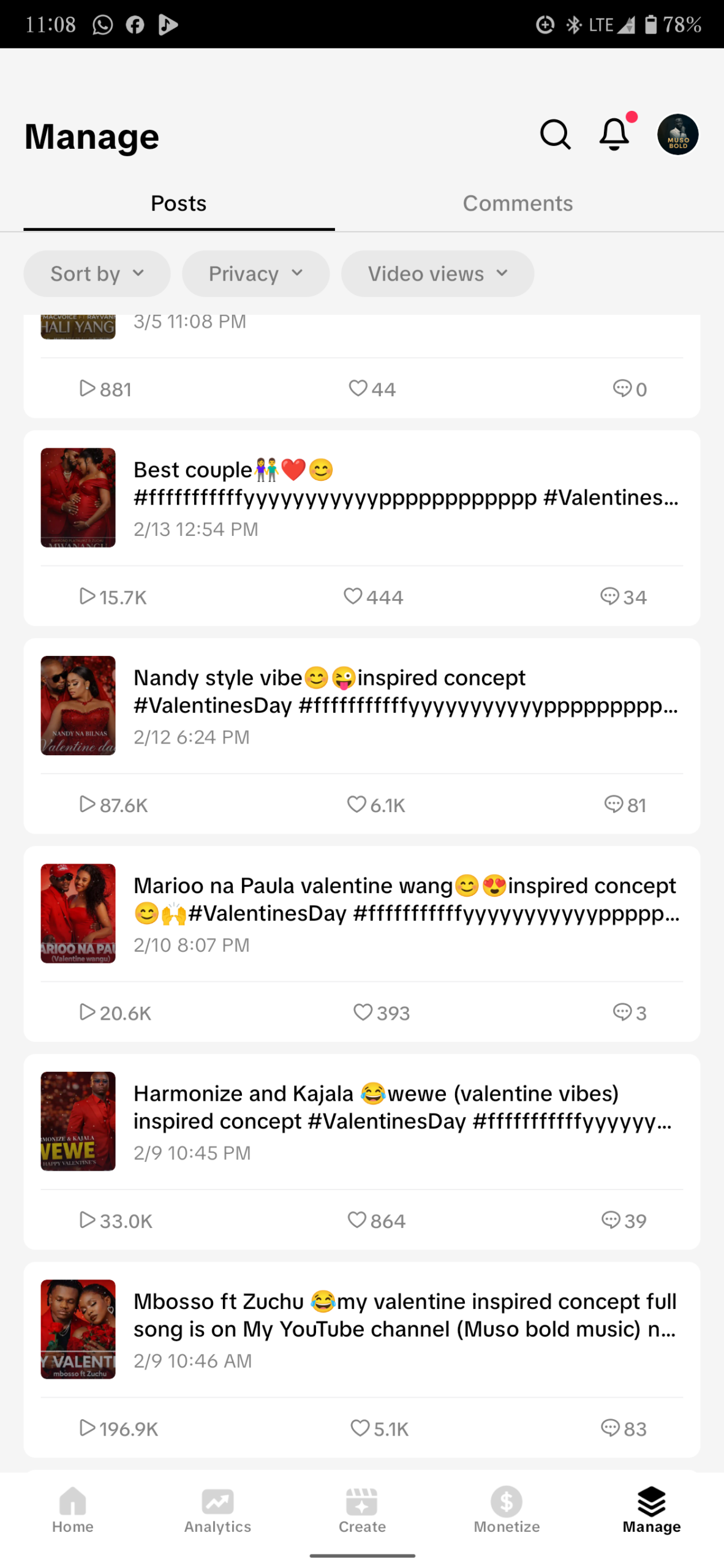724x1568 pixels.
Task: Open the notifications bell
Action: point(614,134)
